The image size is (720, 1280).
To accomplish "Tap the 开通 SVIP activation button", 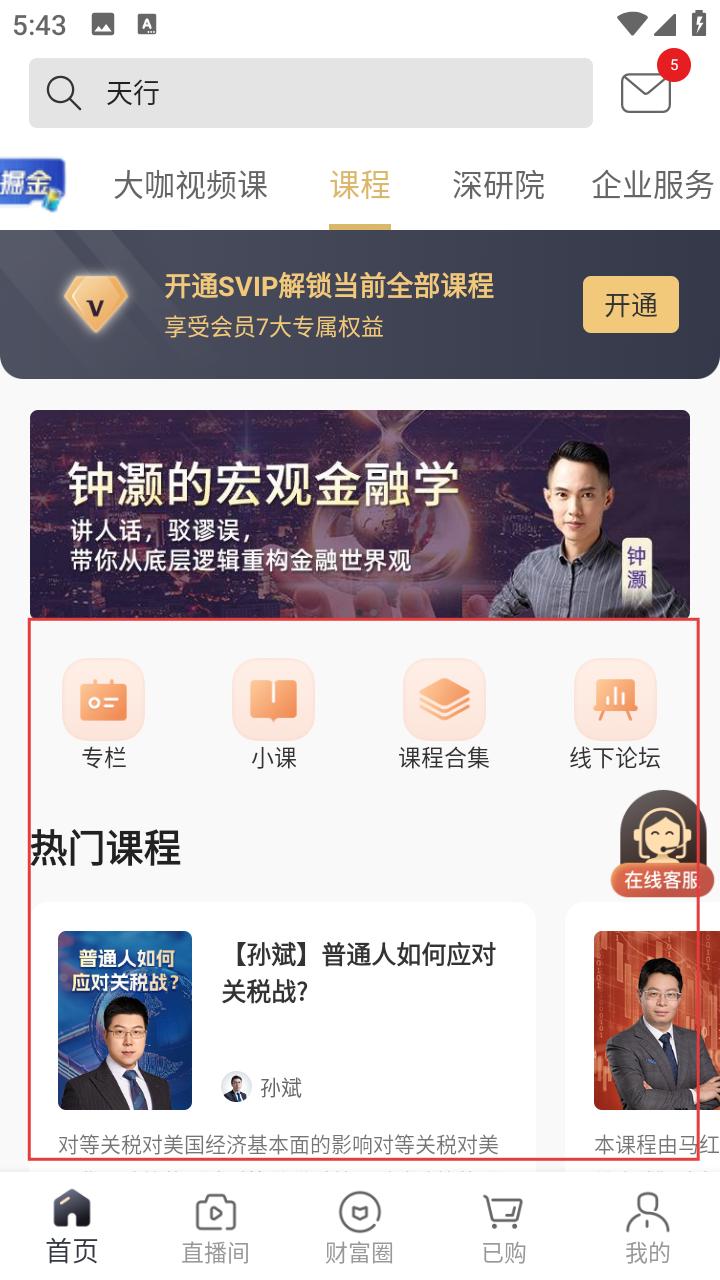I will coord(631,304).
